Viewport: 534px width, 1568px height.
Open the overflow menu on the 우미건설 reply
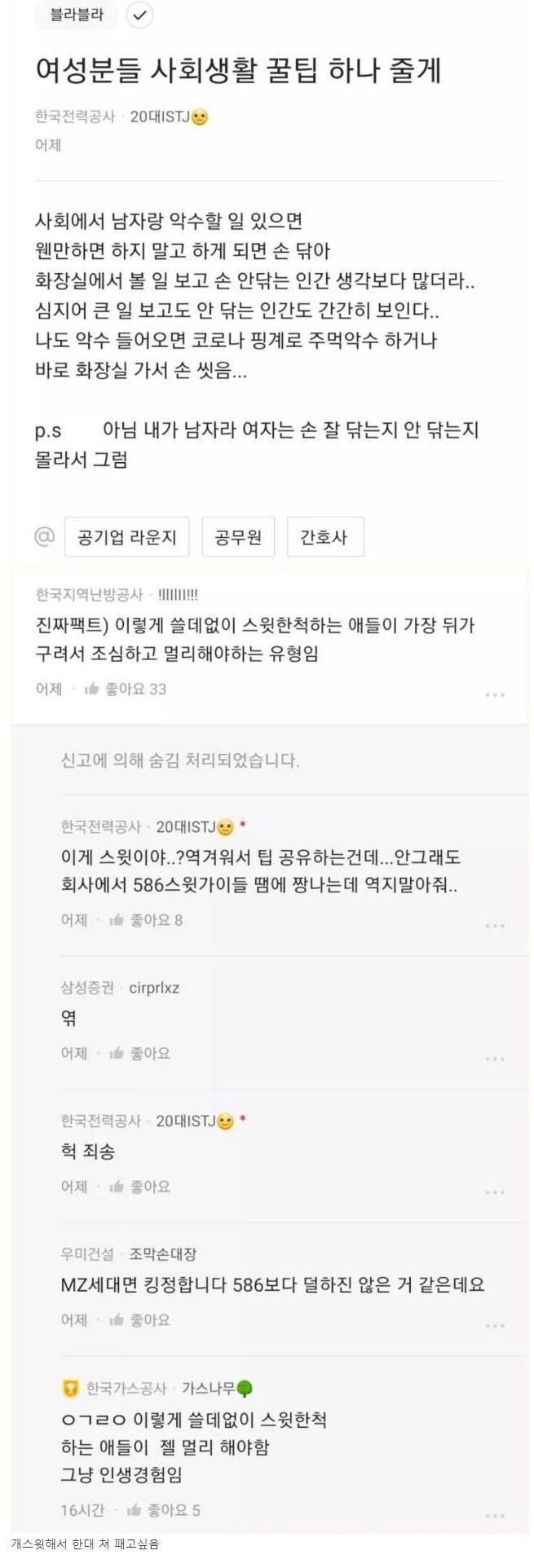point(495,1326)
